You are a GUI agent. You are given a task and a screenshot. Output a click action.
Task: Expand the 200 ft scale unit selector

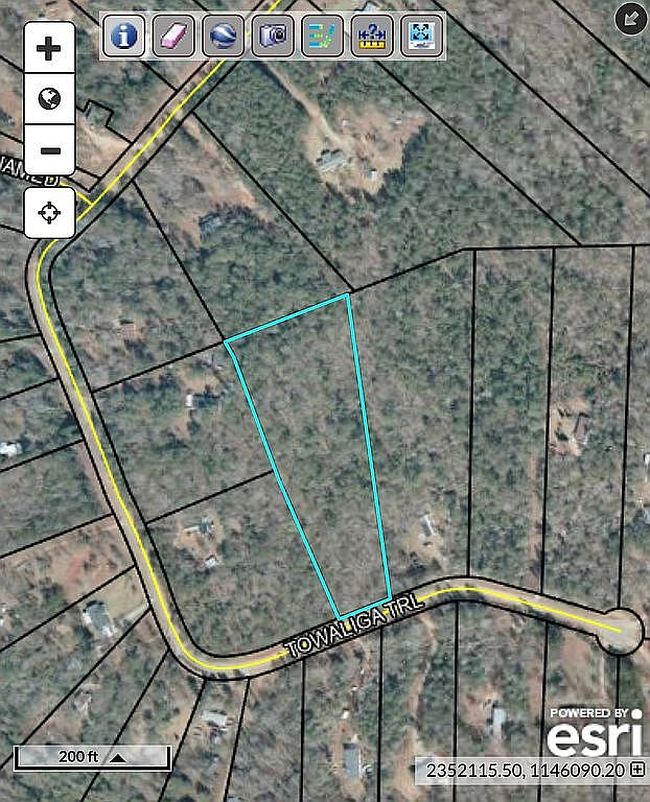click(118, 758)
